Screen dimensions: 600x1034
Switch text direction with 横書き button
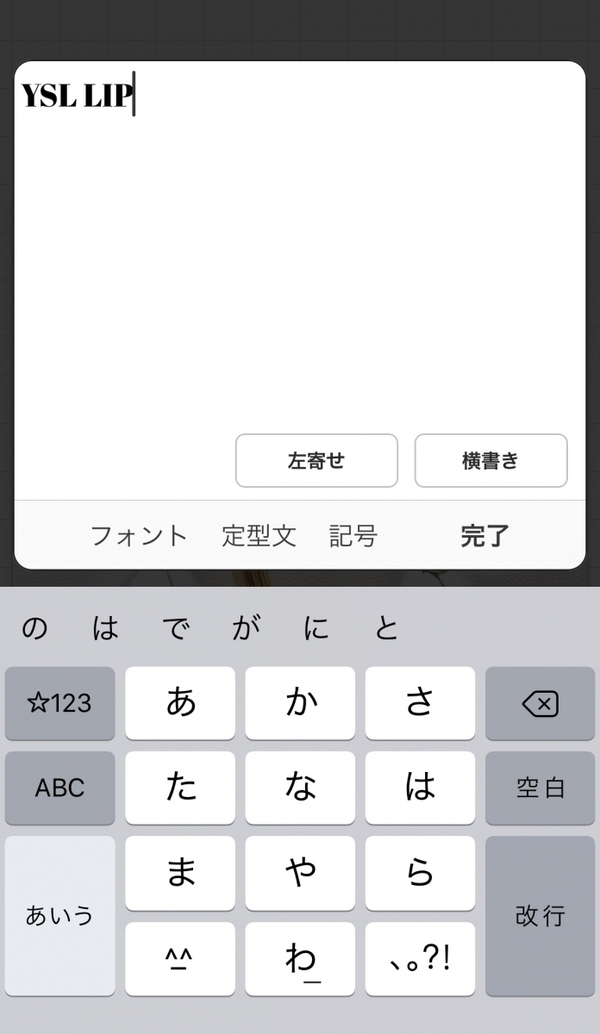[491, 461]
